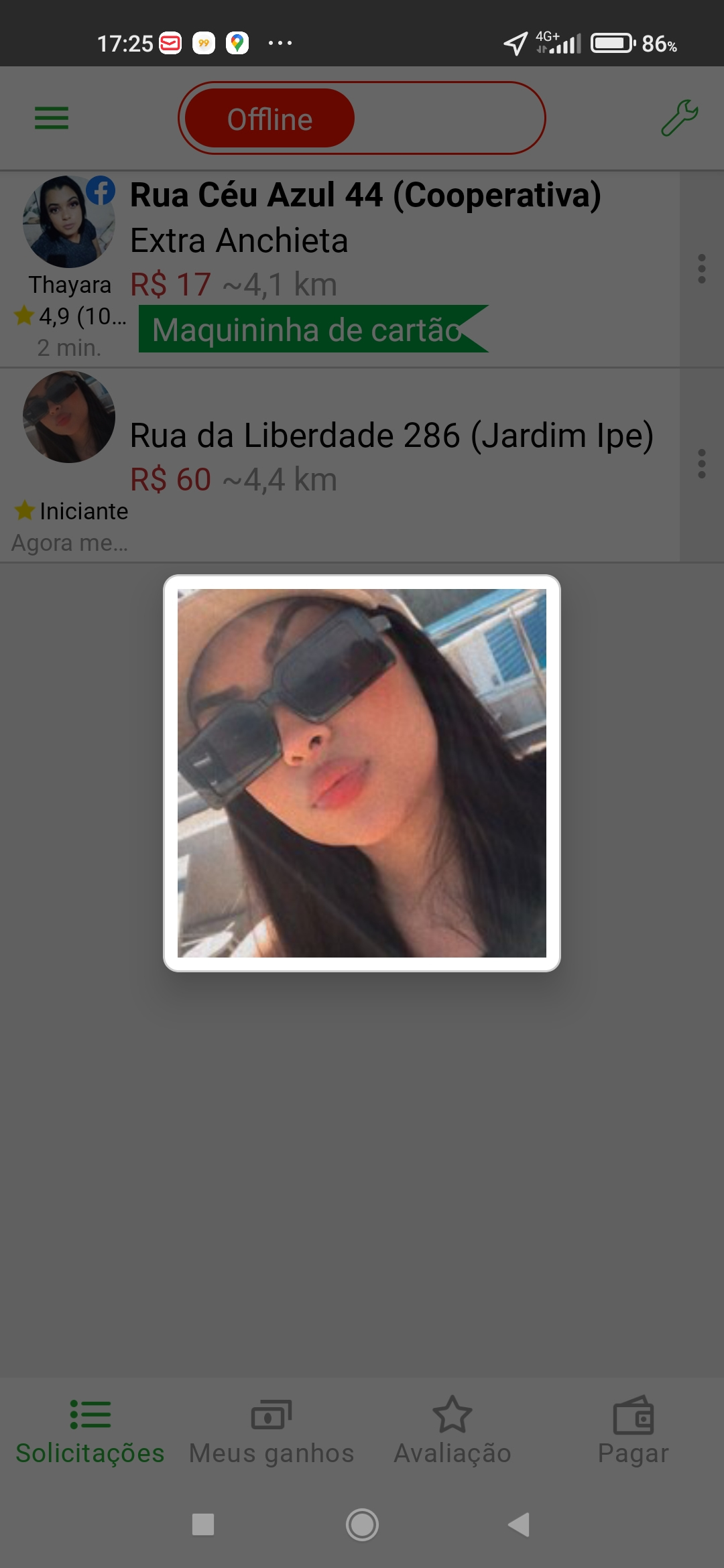Go back with the system back button

[x=519, y=1524]
